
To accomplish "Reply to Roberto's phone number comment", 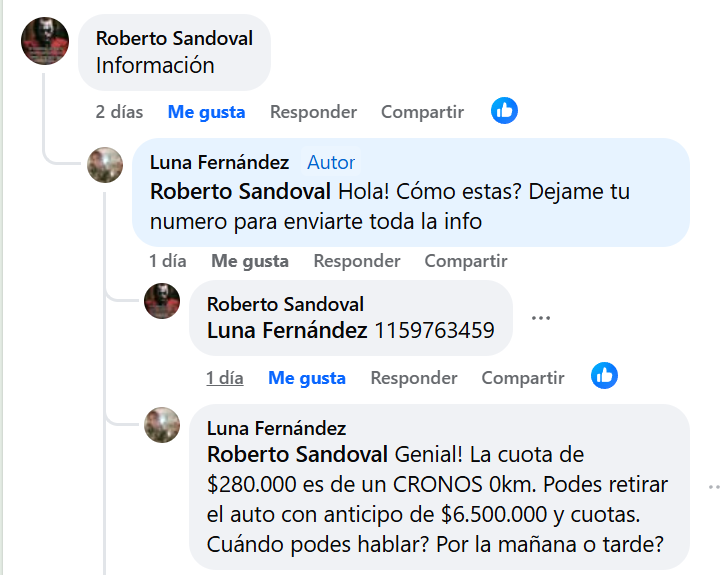I will (414, 378).
